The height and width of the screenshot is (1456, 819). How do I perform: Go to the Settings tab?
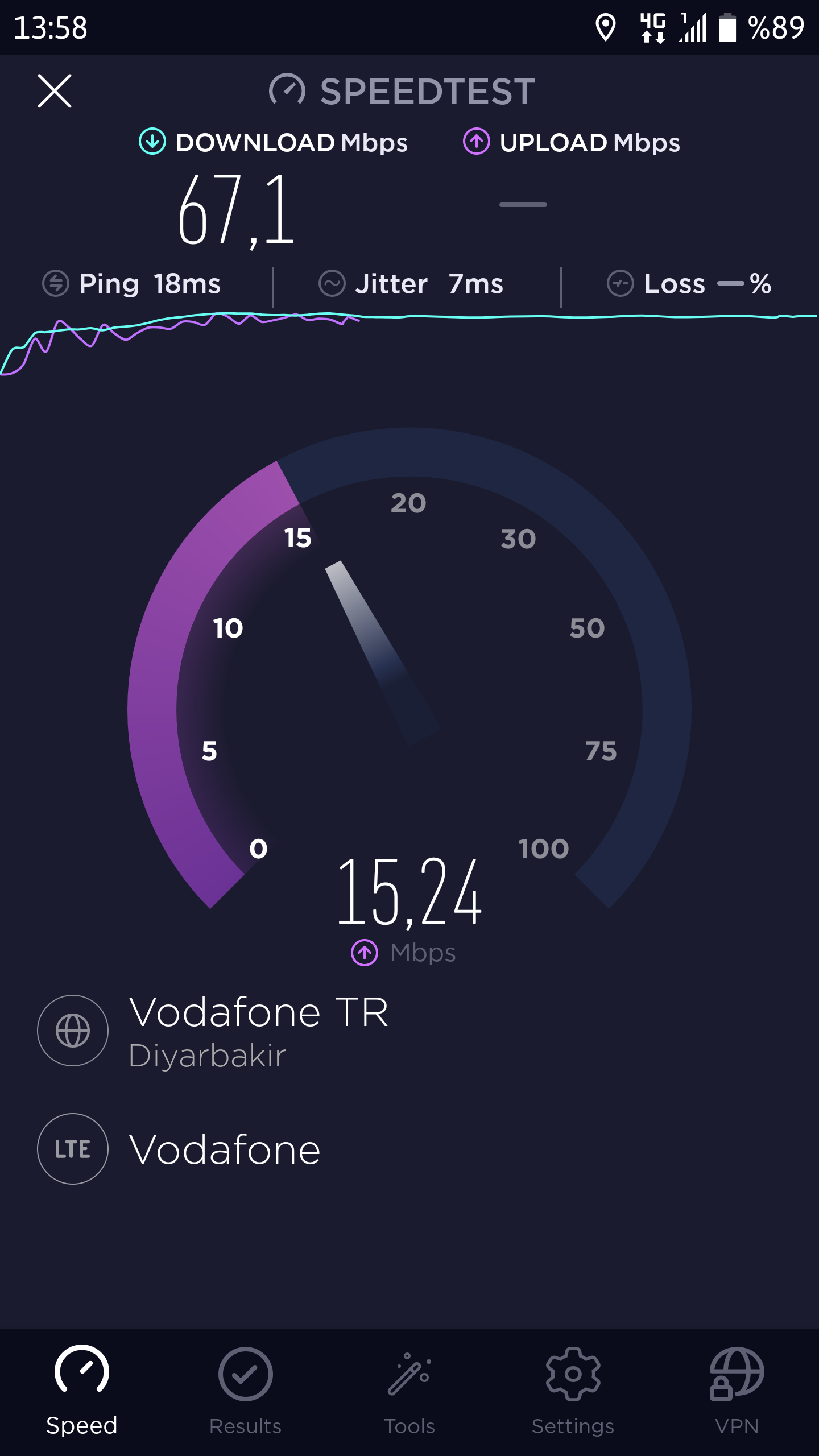point(573,1392)
